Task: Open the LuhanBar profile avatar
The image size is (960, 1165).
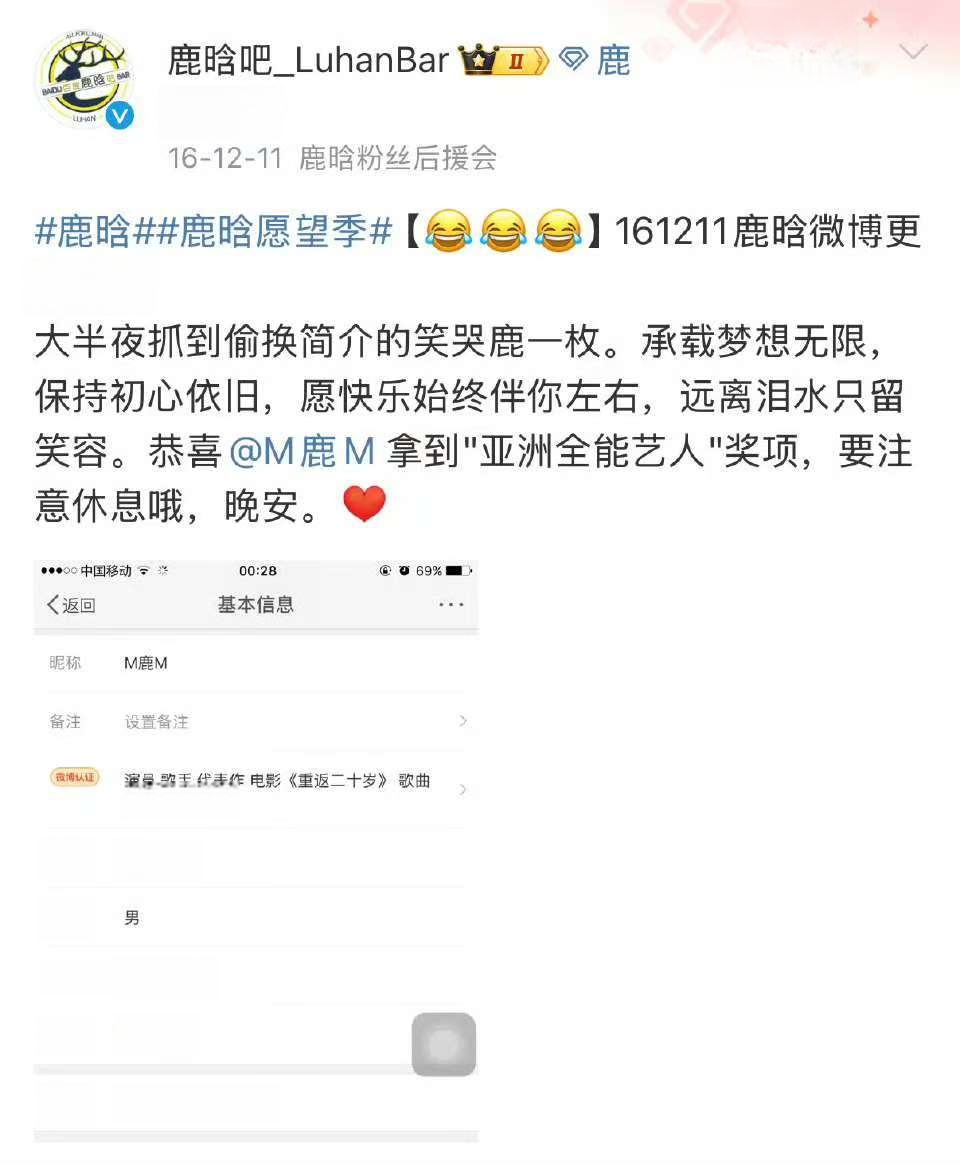Action: [x=84, y=80]
